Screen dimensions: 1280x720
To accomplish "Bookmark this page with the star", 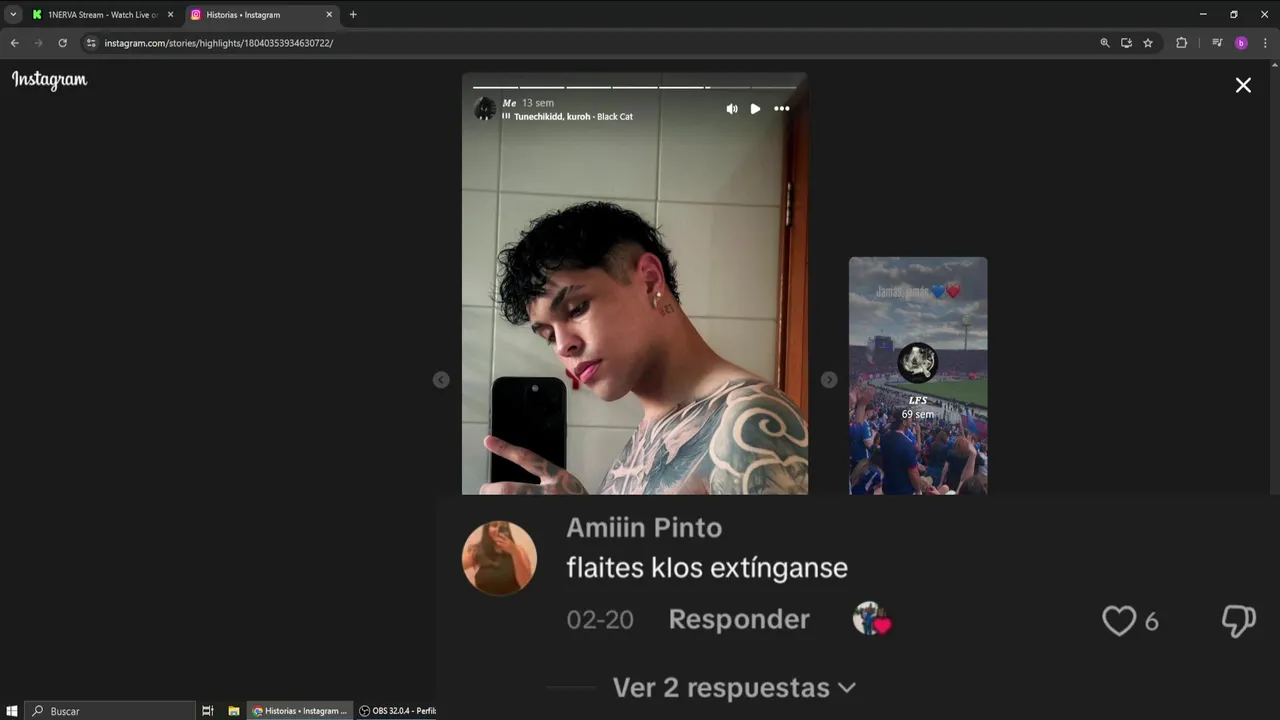I will (x=1148, y=43).
